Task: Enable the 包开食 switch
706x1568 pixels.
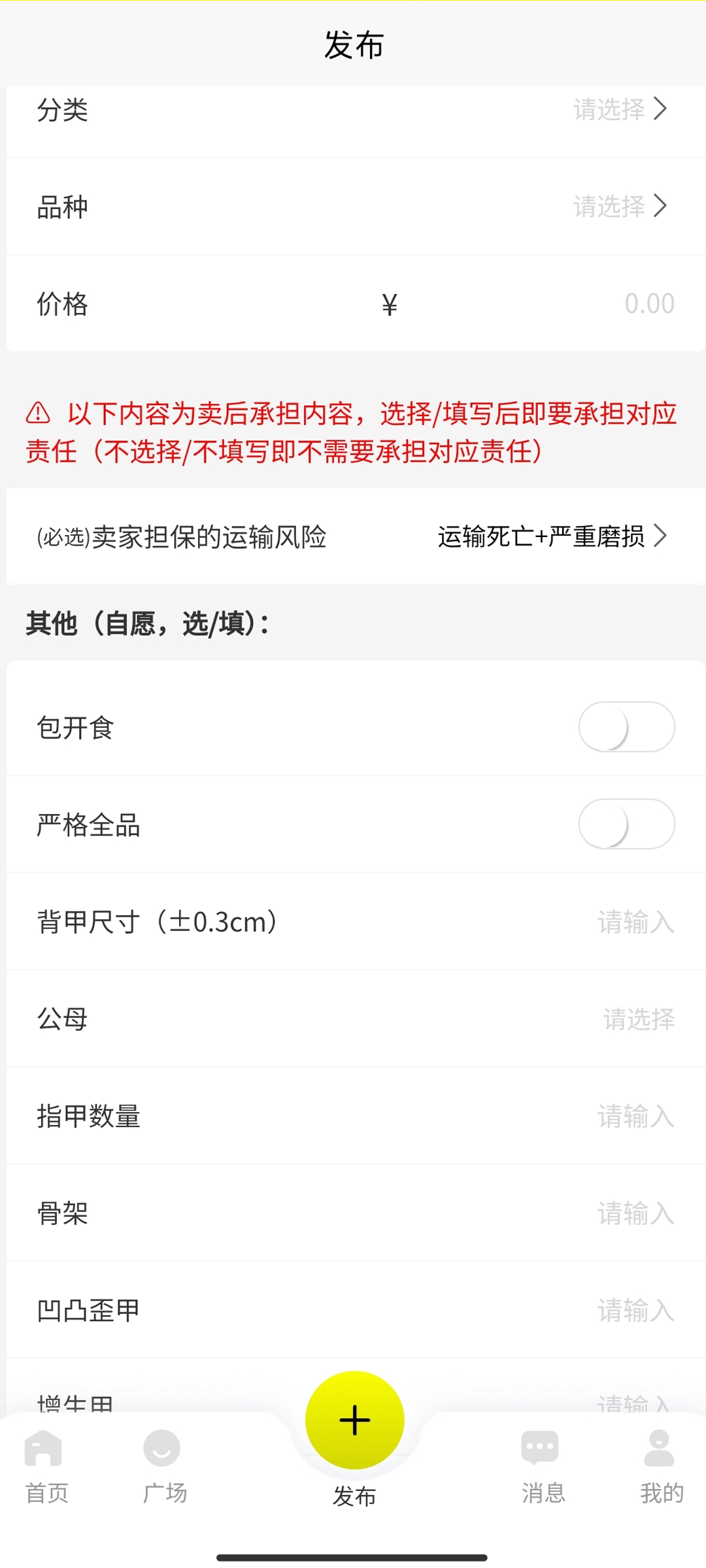Action: [x=626, y=727]
